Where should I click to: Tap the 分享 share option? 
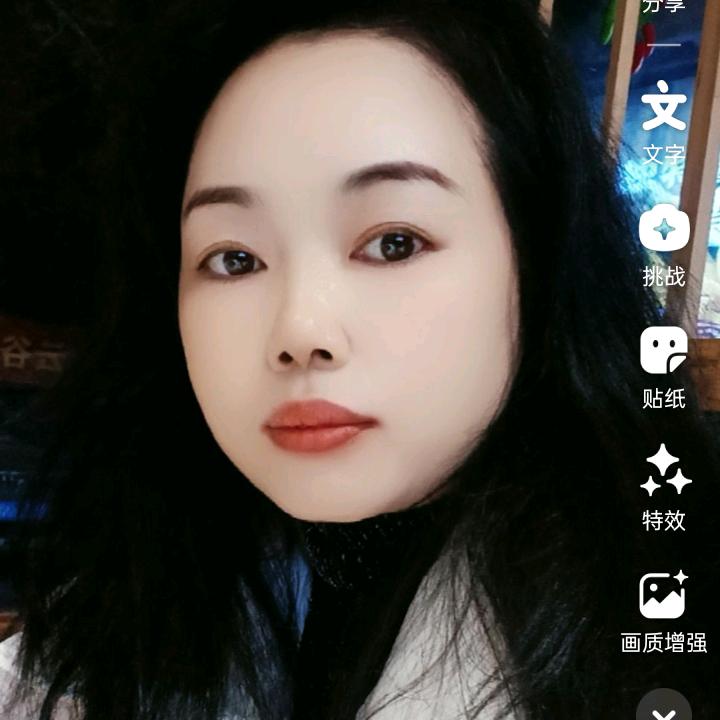click(664, 8)
